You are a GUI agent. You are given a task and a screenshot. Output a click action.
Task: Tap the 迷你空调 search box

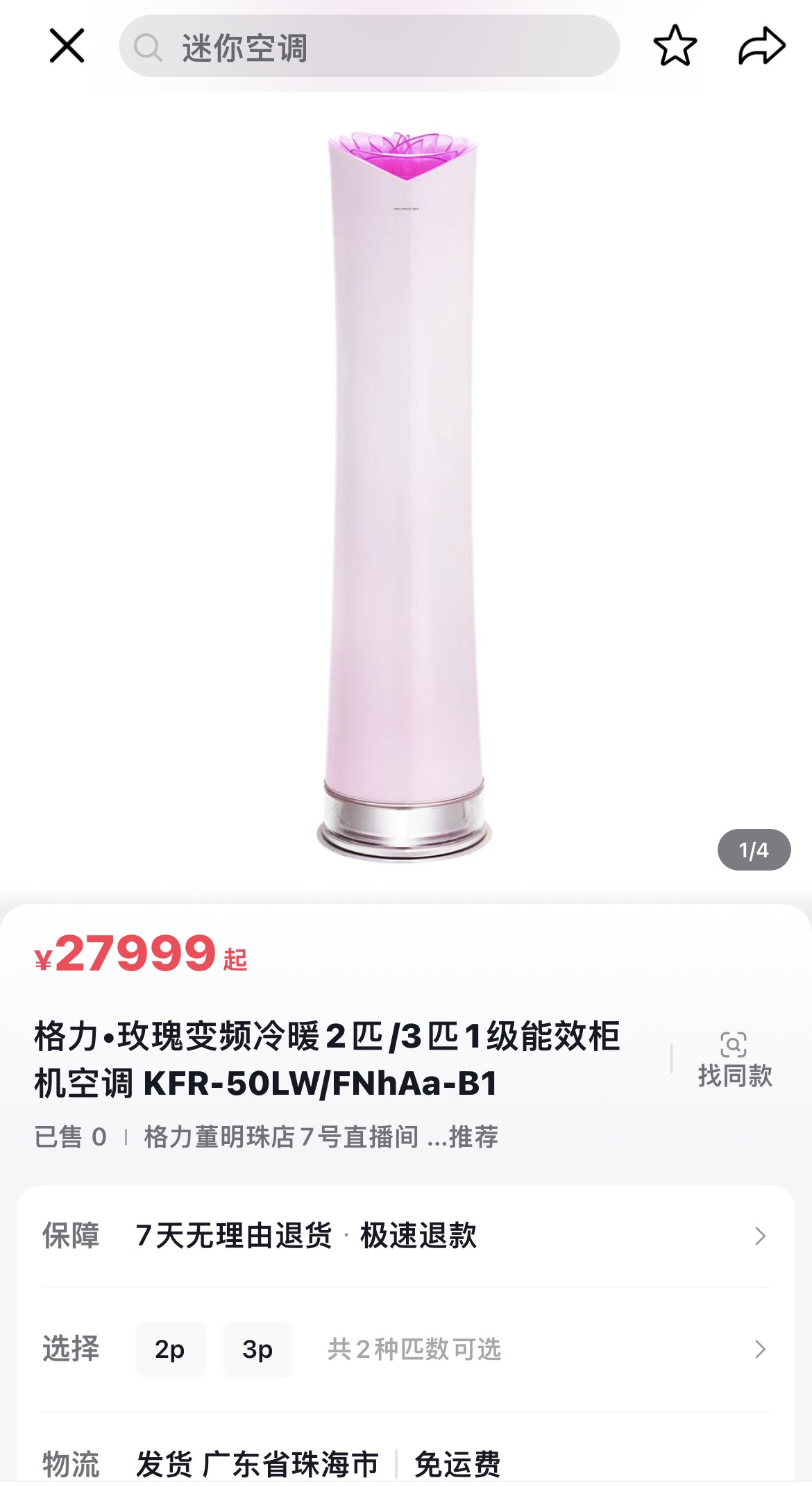(x=369, y=47)
